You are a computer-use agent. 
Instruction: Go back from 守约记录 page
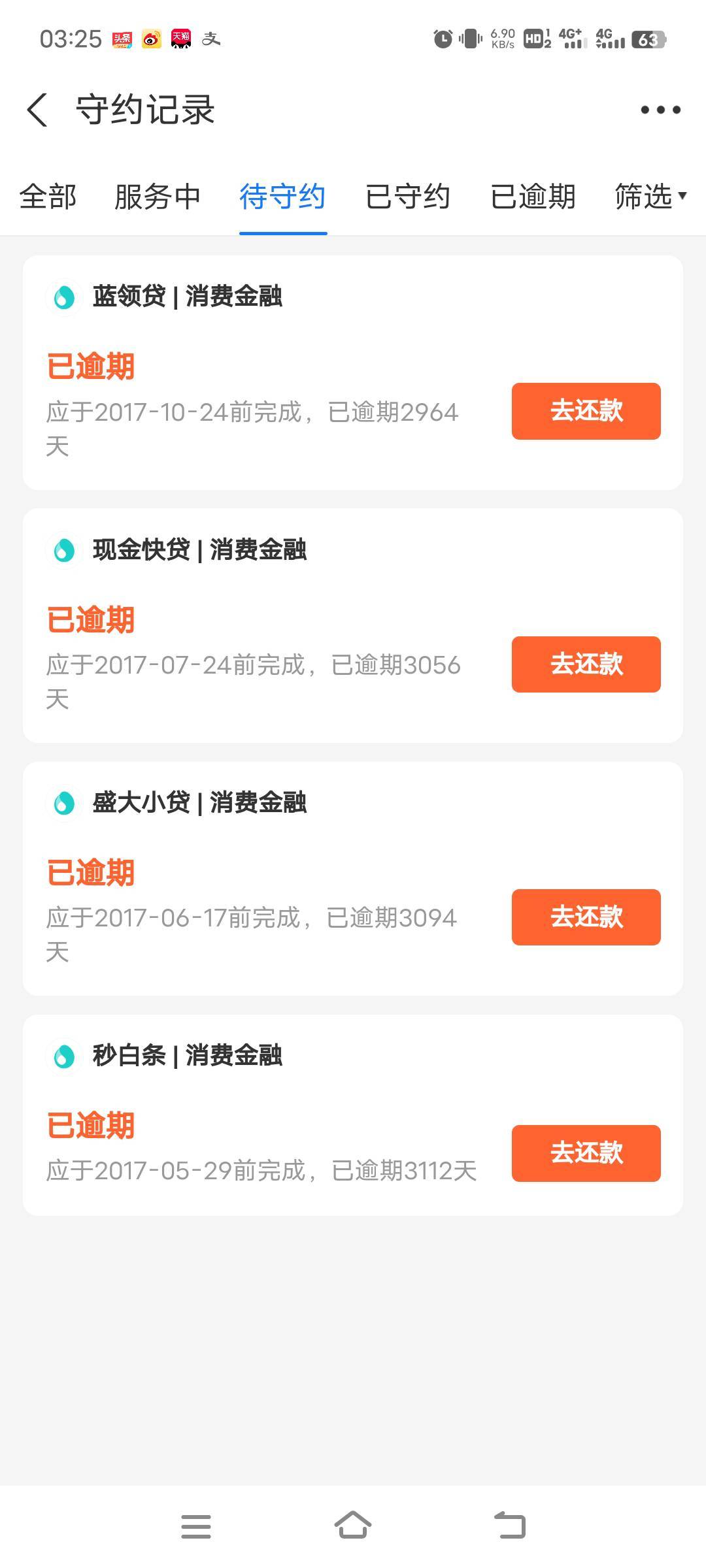click(37, 110)
